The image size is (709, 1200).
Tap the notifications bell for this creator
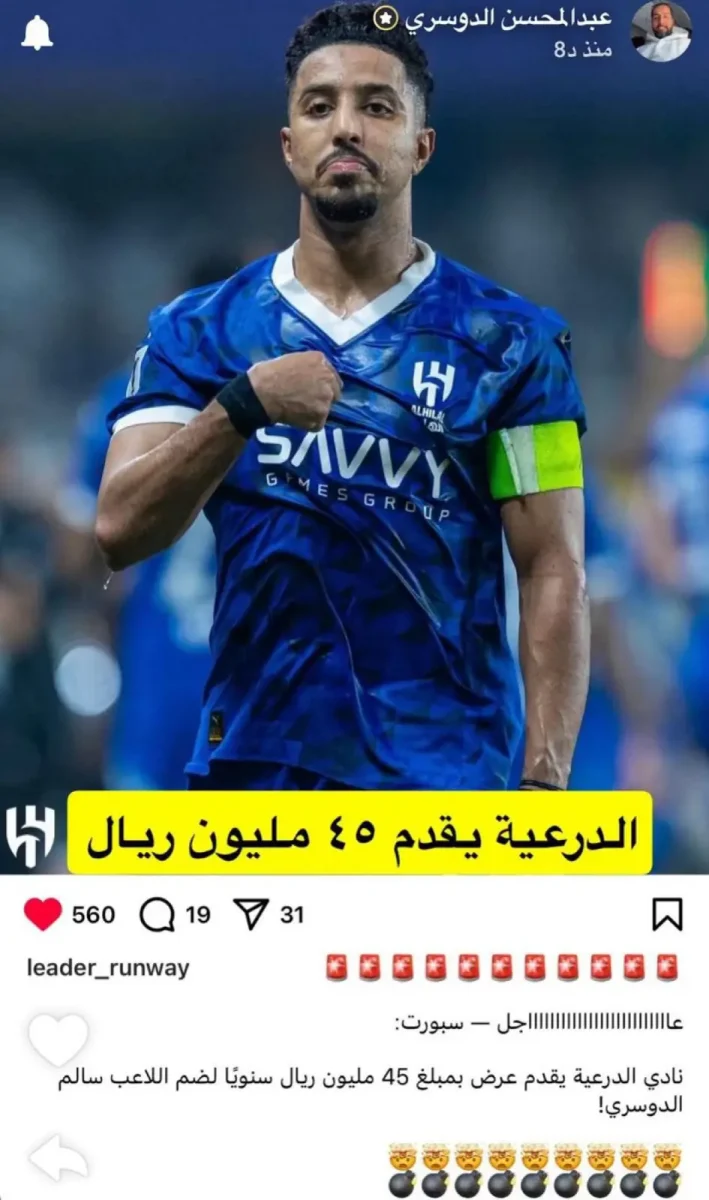[x=37, y=33]
